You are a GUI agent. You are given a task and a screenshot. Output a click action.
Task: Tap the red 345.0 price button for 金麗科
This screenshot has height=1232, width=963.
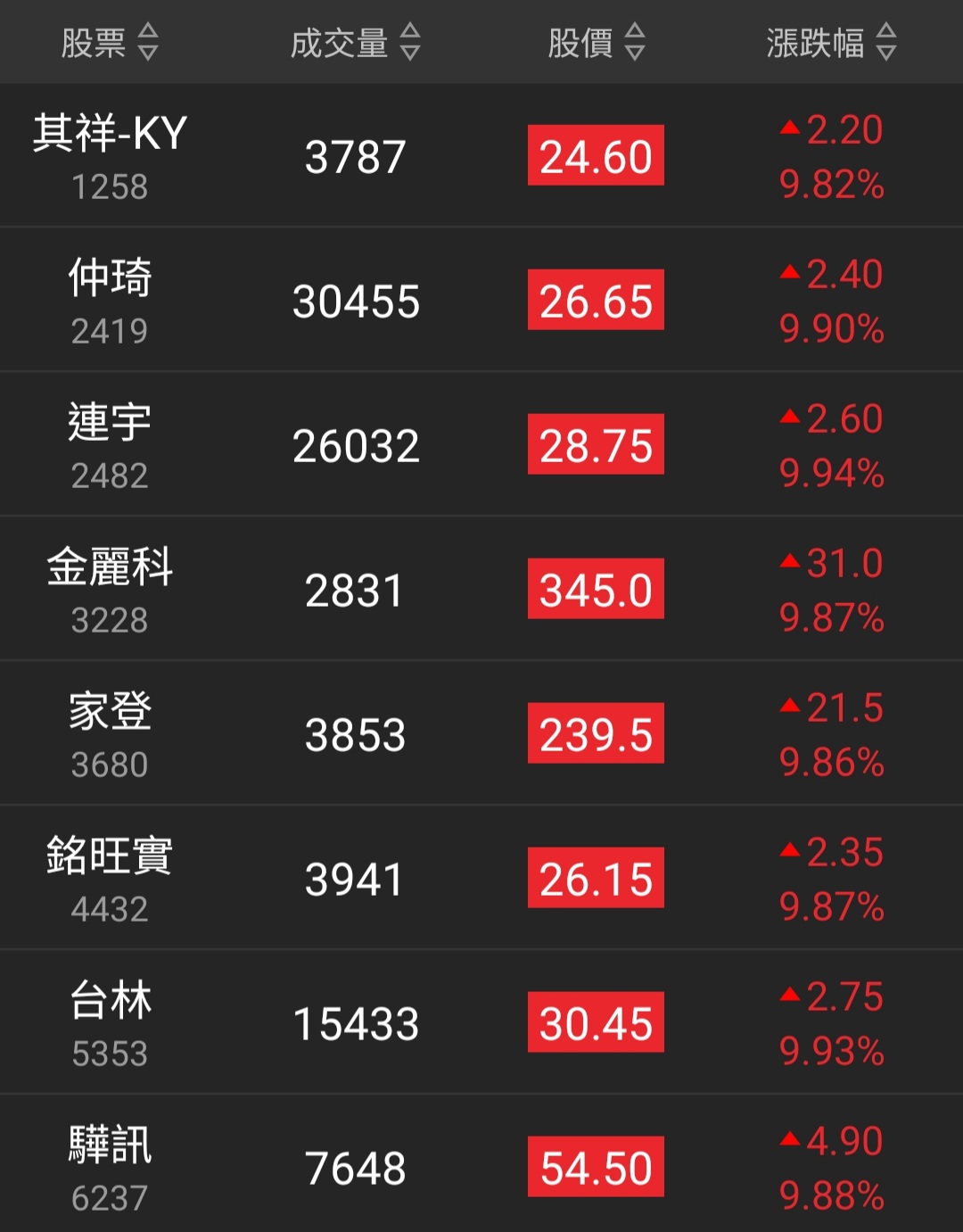[596, 588]
